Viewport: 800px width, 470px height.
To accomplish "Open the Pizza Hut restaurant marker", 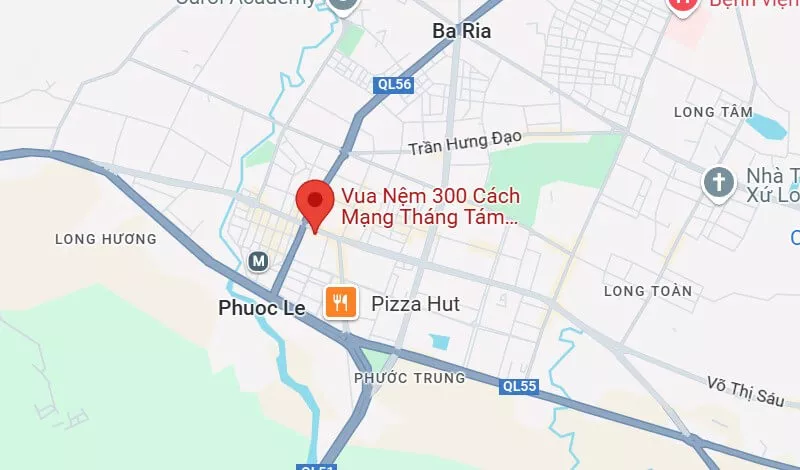I will pyautogui.click(x=341, y=303).
